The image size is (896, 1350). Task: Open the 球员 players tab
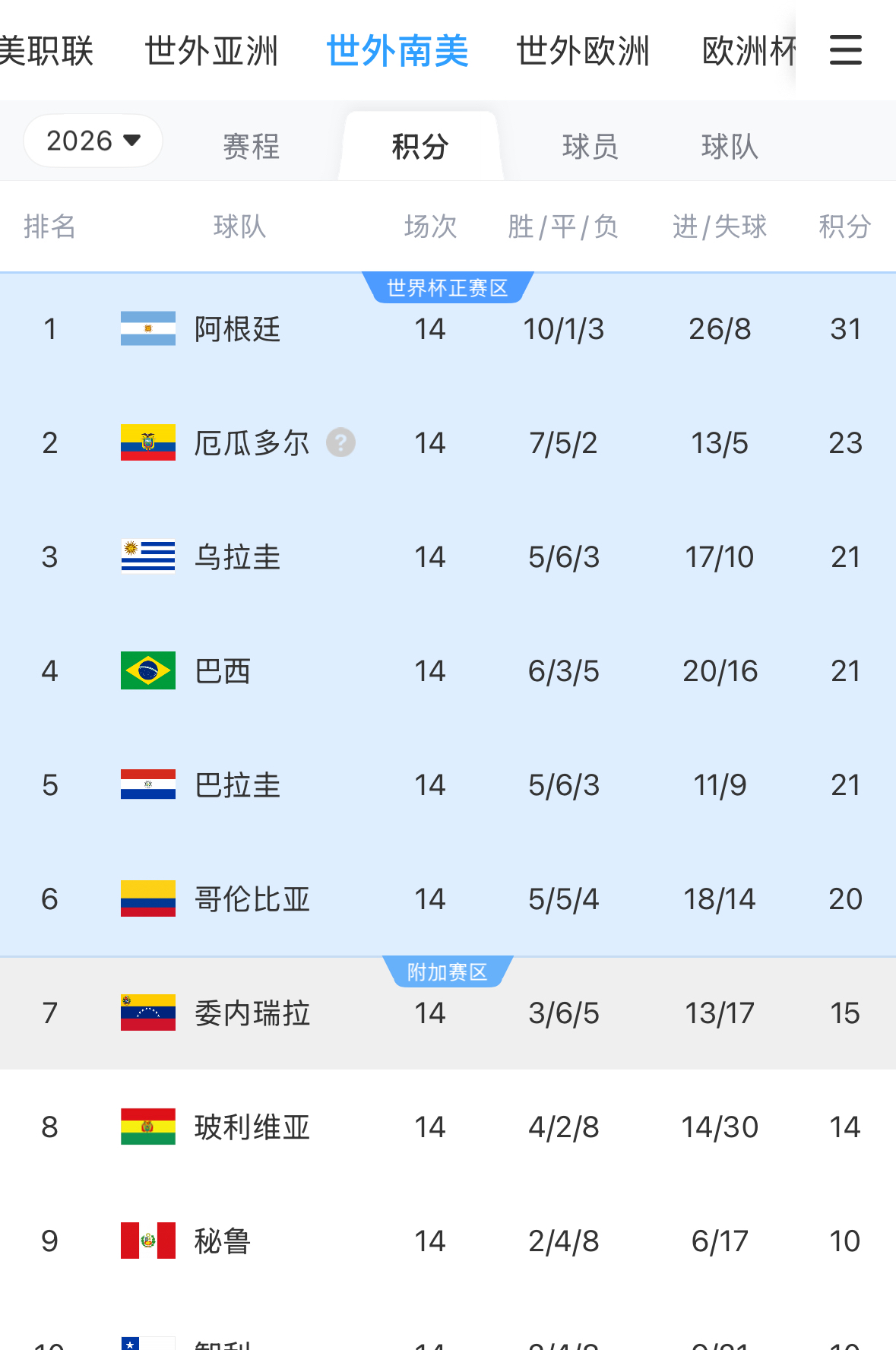tap(590, 146)
